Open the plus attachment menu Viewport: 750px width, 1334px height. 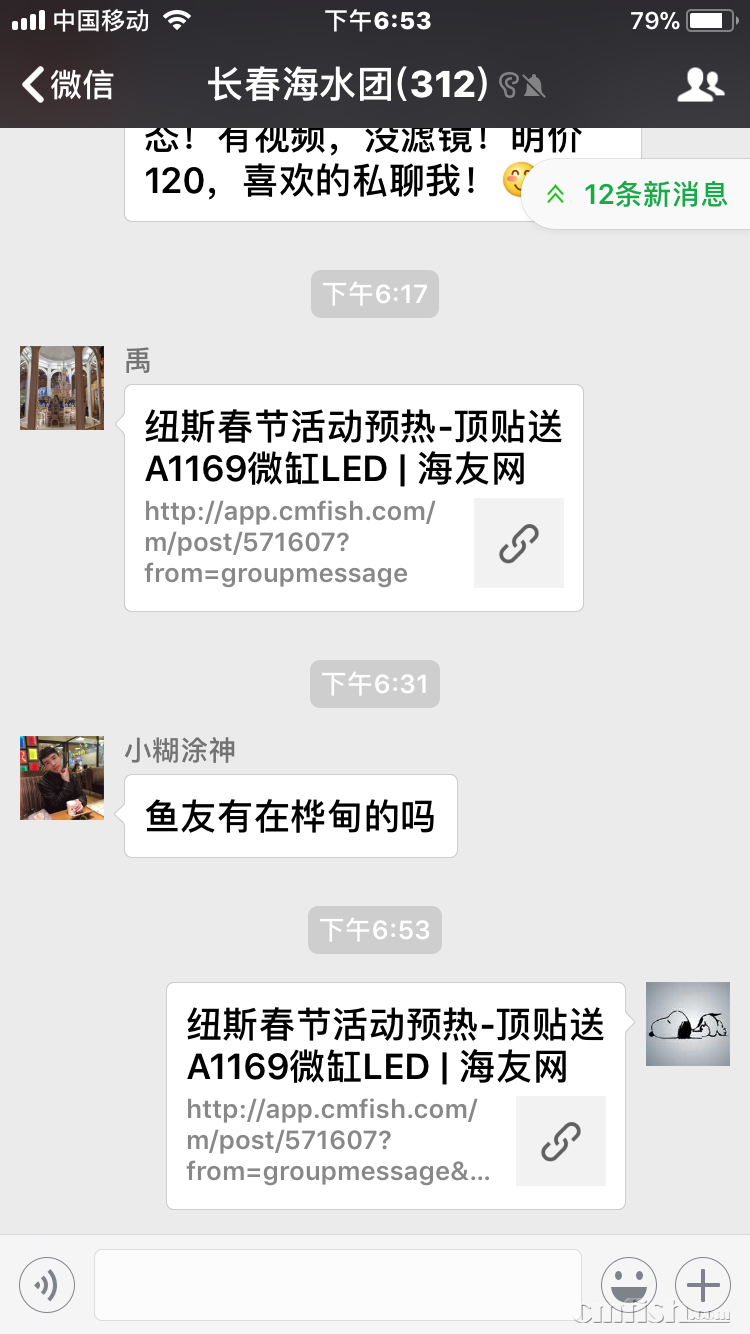[x=703, y=1284]
